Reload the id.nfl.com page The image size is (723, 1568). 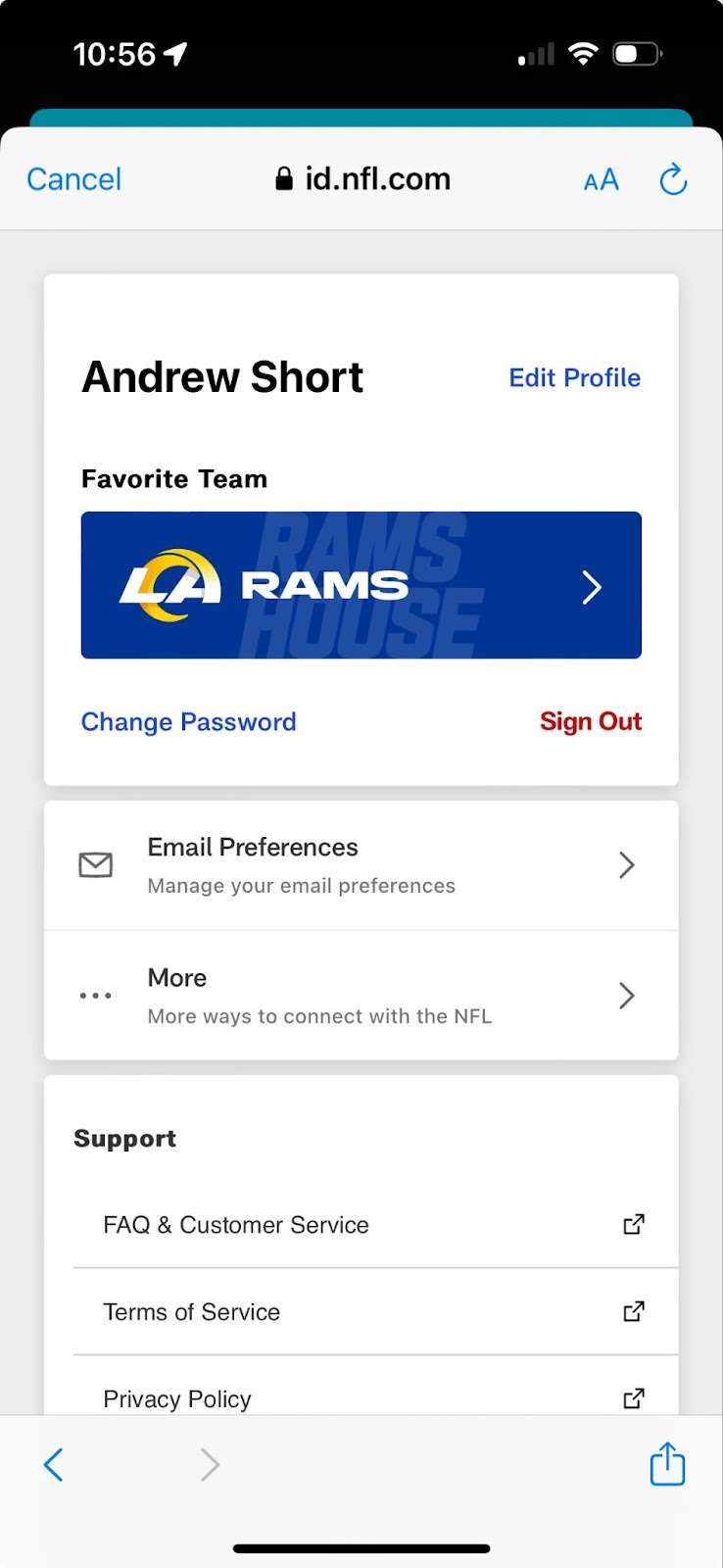[673, 179]
